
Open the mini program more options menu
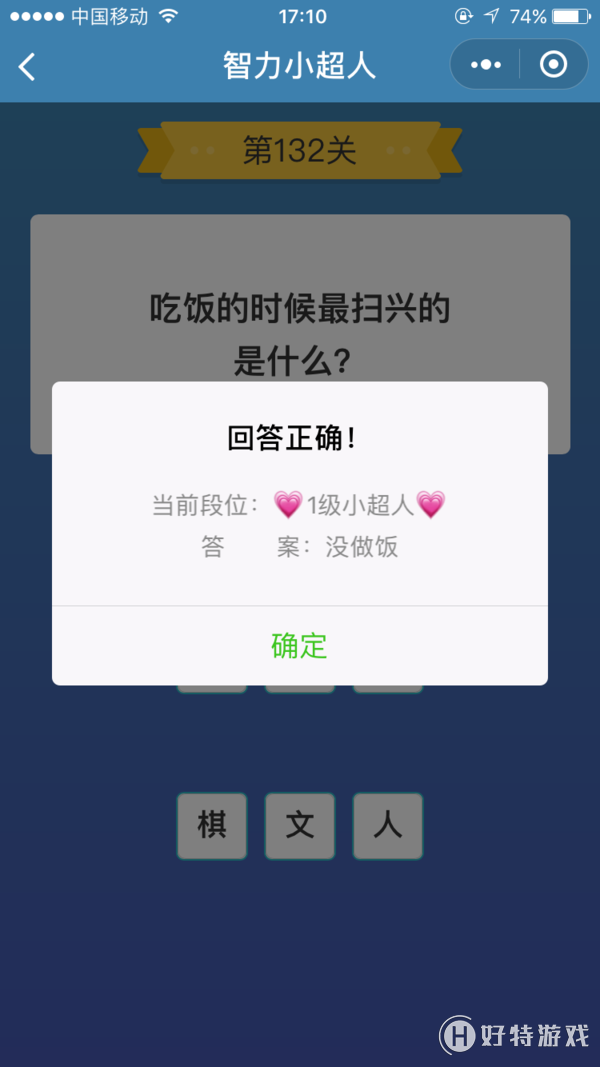[486, 65]
